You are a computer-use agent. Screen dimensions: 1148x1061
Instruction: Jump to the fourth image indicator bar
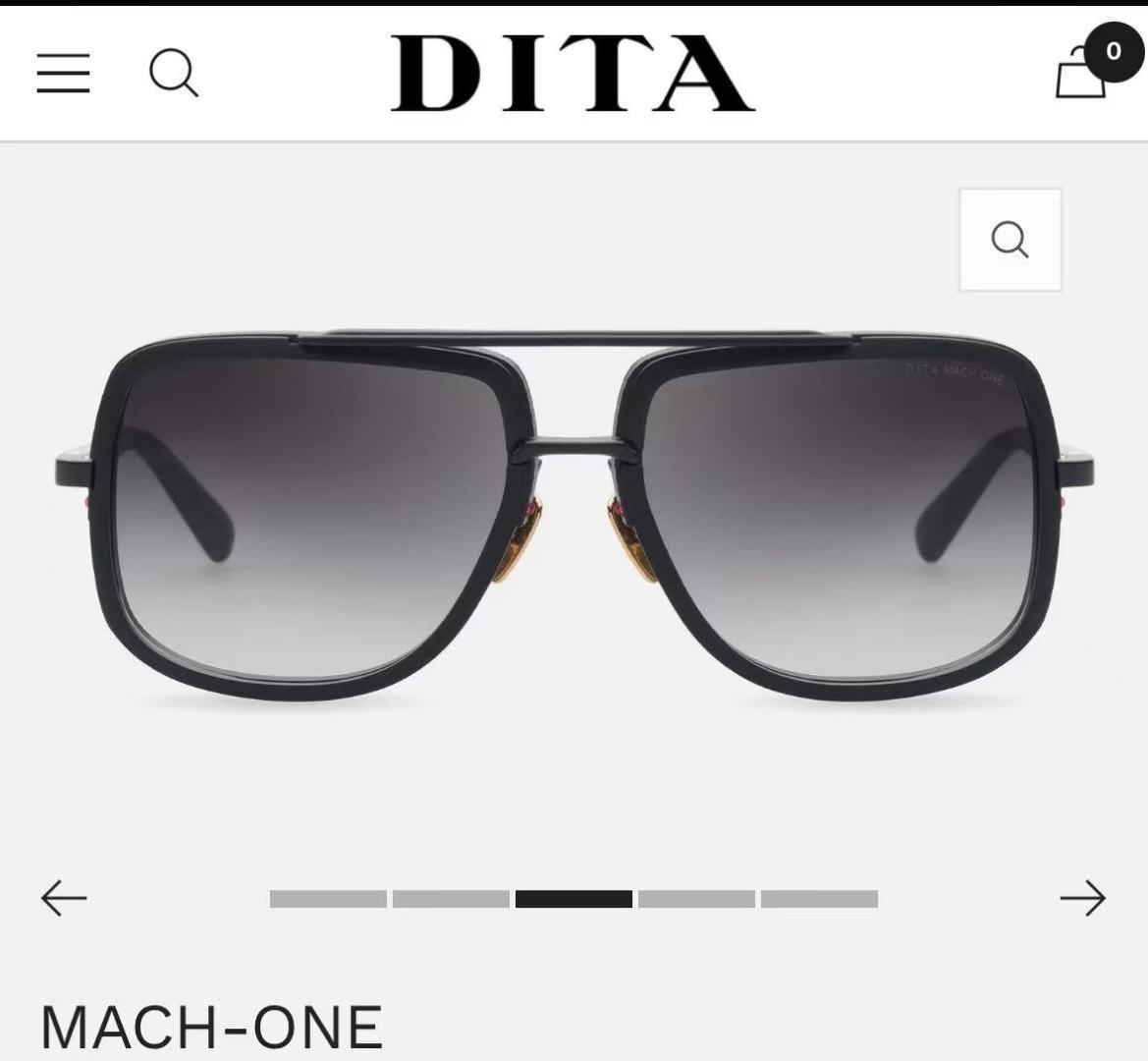tap(696, 899)
